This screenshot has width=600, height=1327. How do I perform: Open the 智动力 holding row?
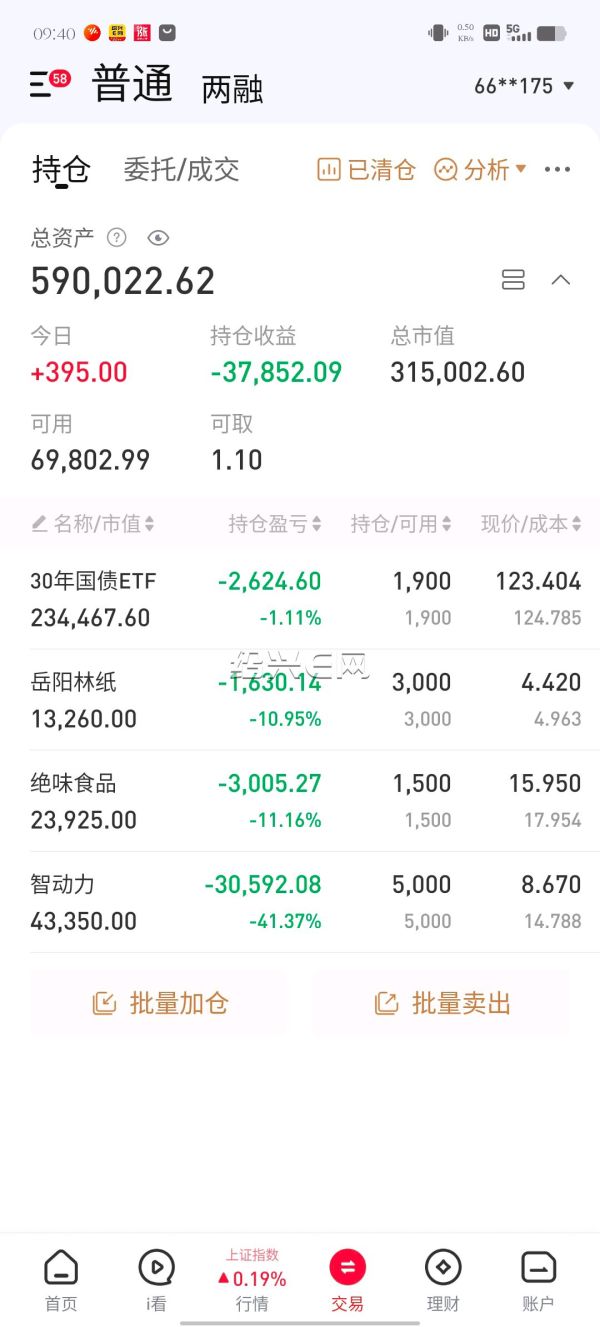[x=300, y=902]
